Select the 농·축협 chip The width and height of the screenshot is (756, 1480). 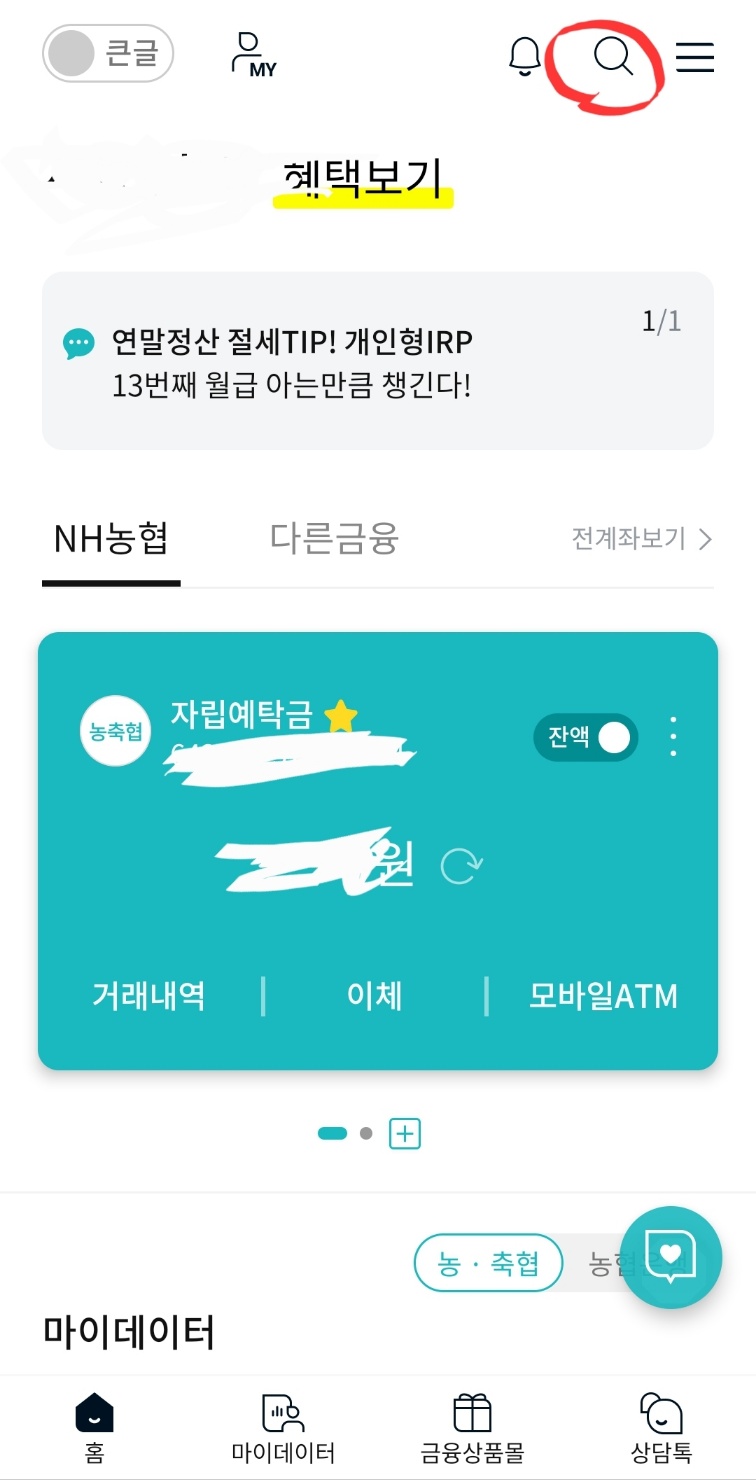488,1263
